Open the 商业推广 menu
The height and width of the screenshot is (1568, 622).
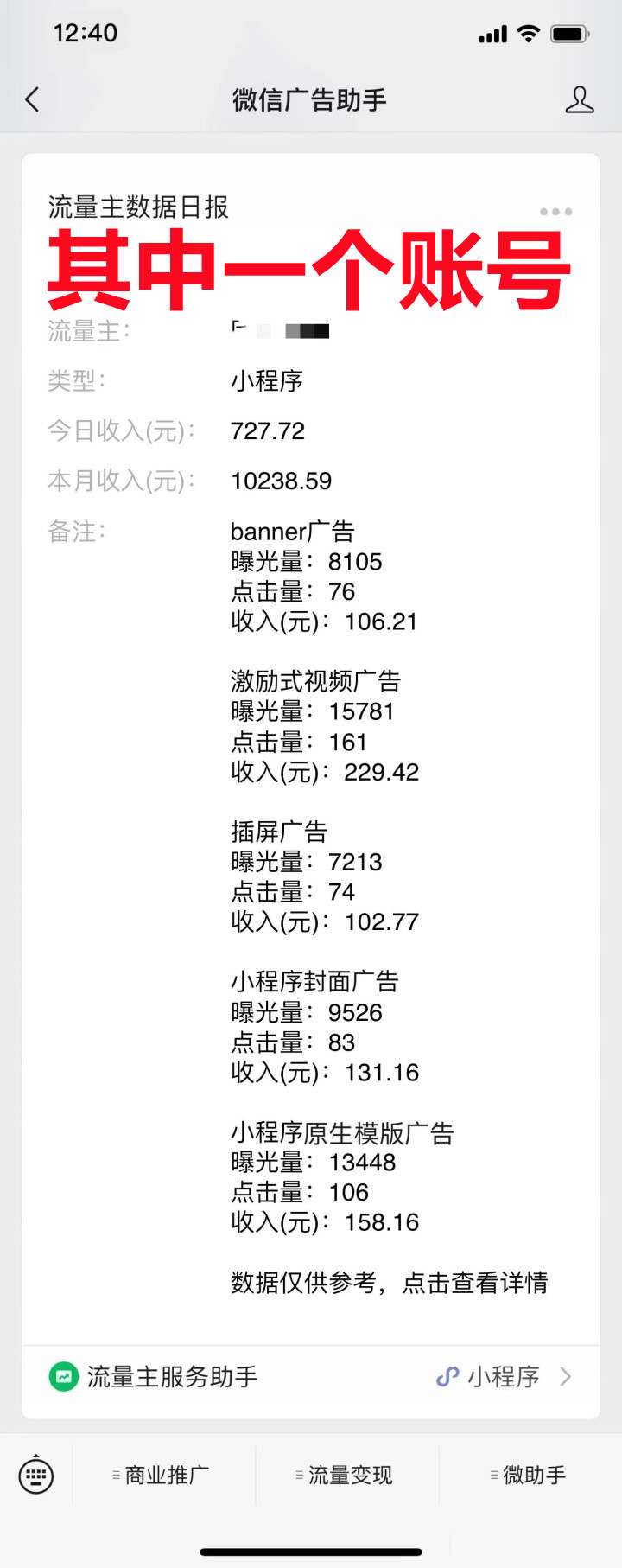[x=164, y=1475]
